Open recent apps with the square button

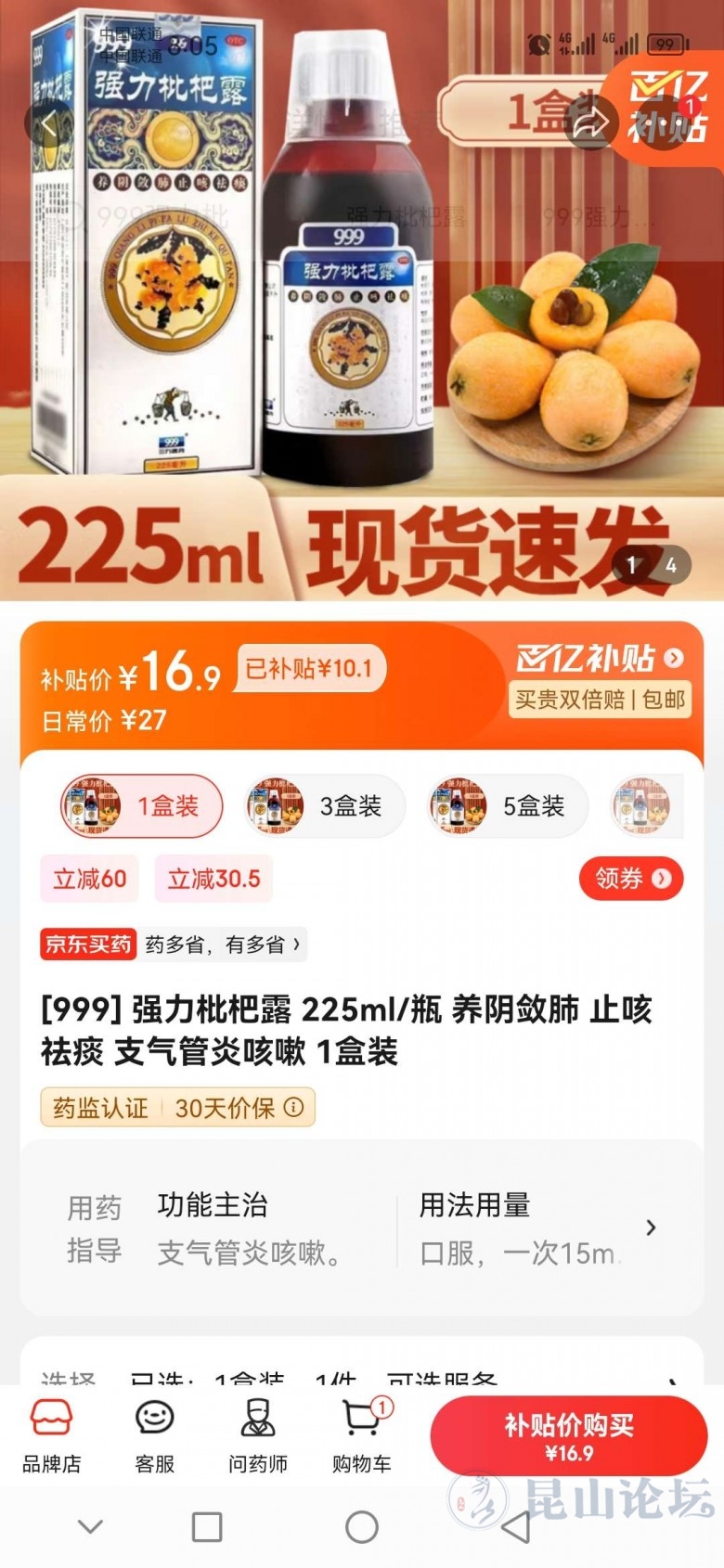tap(206, 1526)
